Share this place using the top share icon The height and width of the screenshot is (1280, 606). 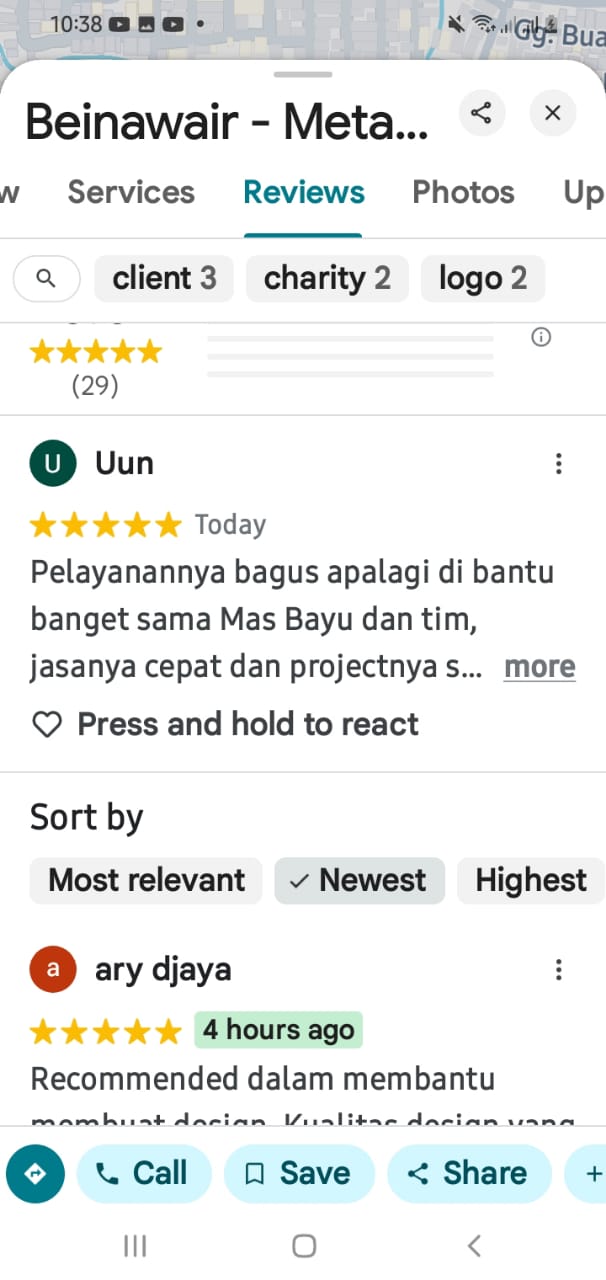[x=482, y=113]
